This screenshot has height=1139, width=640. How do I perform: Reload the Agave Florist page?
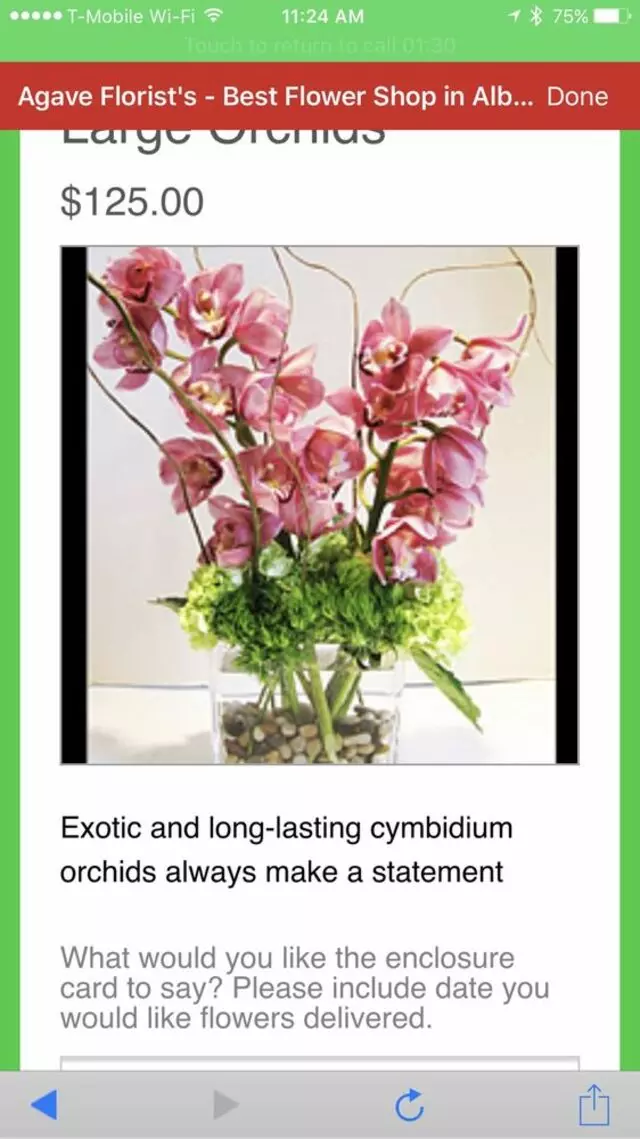(x=409, y=1105)
